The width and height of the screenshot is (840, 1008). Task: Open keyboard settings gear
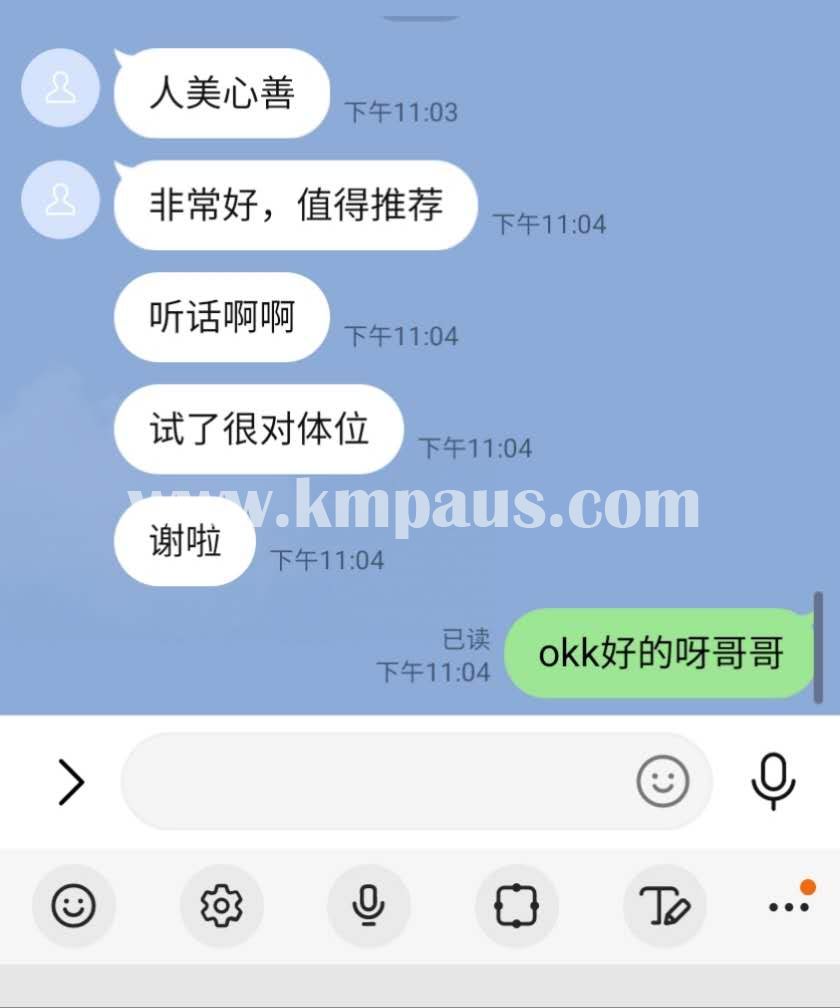221,906
